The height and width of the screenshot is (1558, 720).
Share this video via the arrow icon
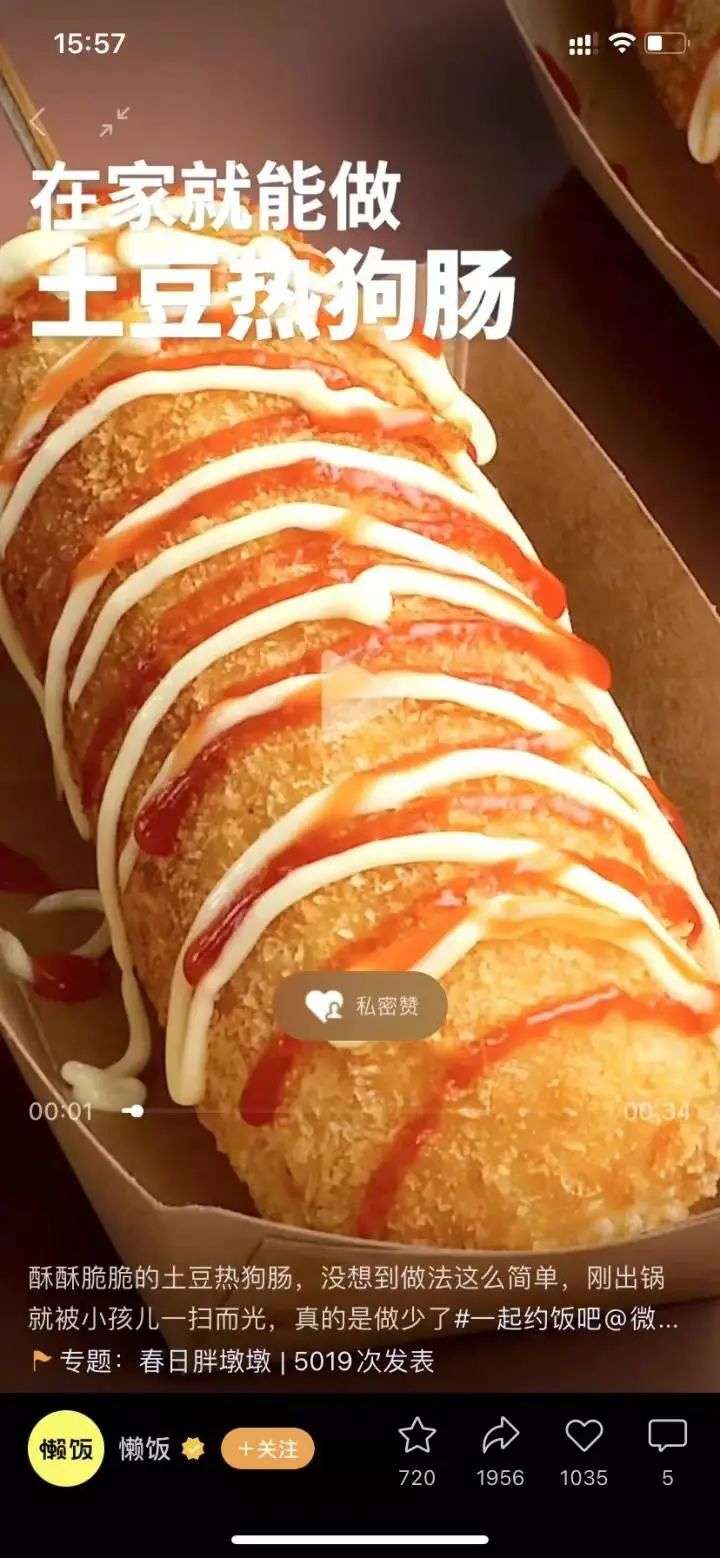point(500,1437)
